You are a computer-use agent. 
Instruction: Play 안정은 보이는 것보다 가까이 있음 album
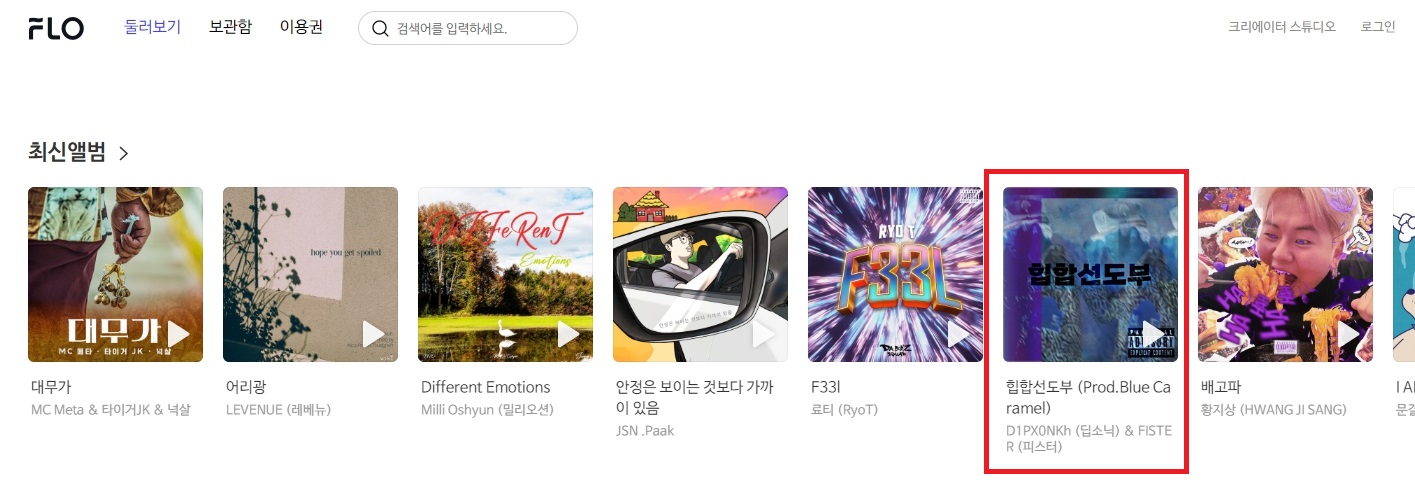point(763,333)
